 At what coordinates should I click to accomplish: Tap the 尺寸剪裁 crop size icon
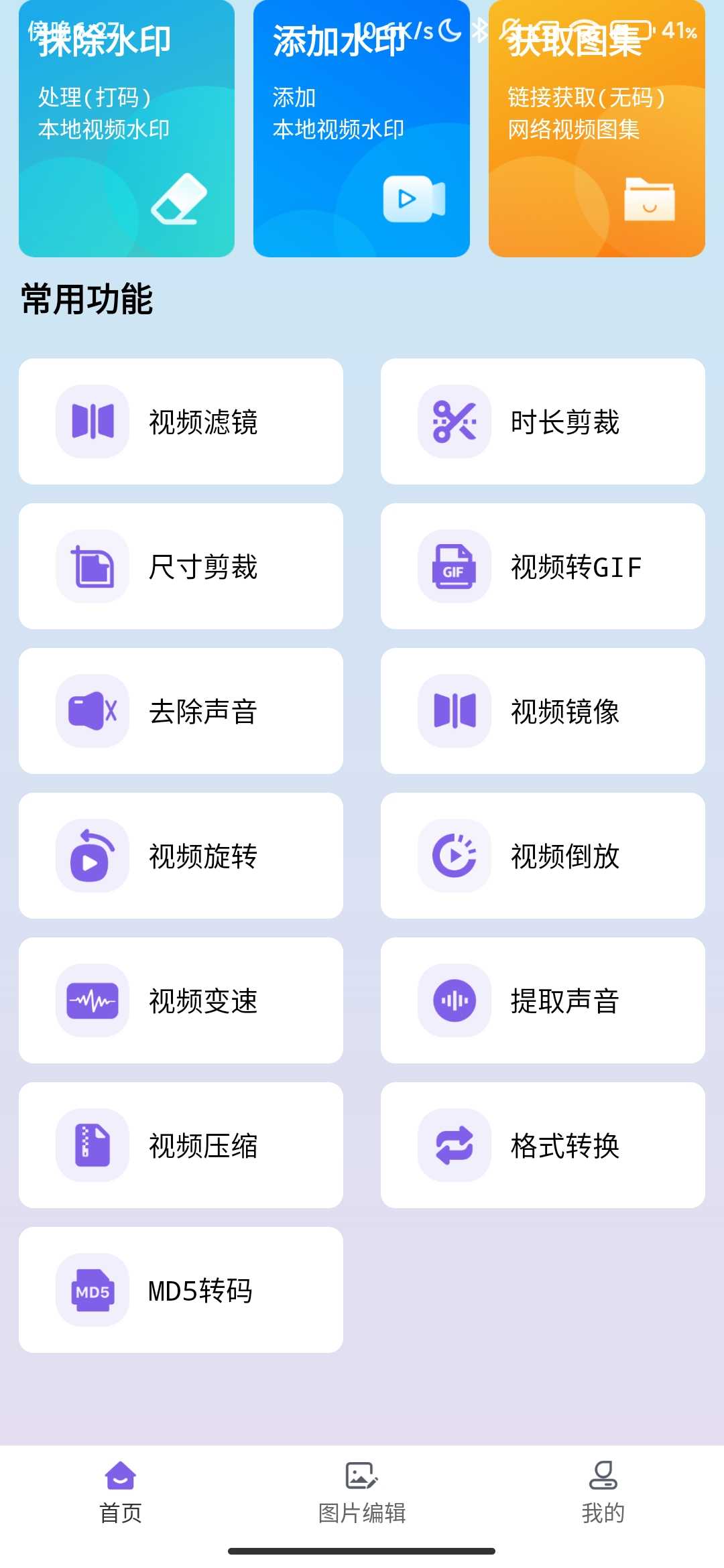click(92, 566)
